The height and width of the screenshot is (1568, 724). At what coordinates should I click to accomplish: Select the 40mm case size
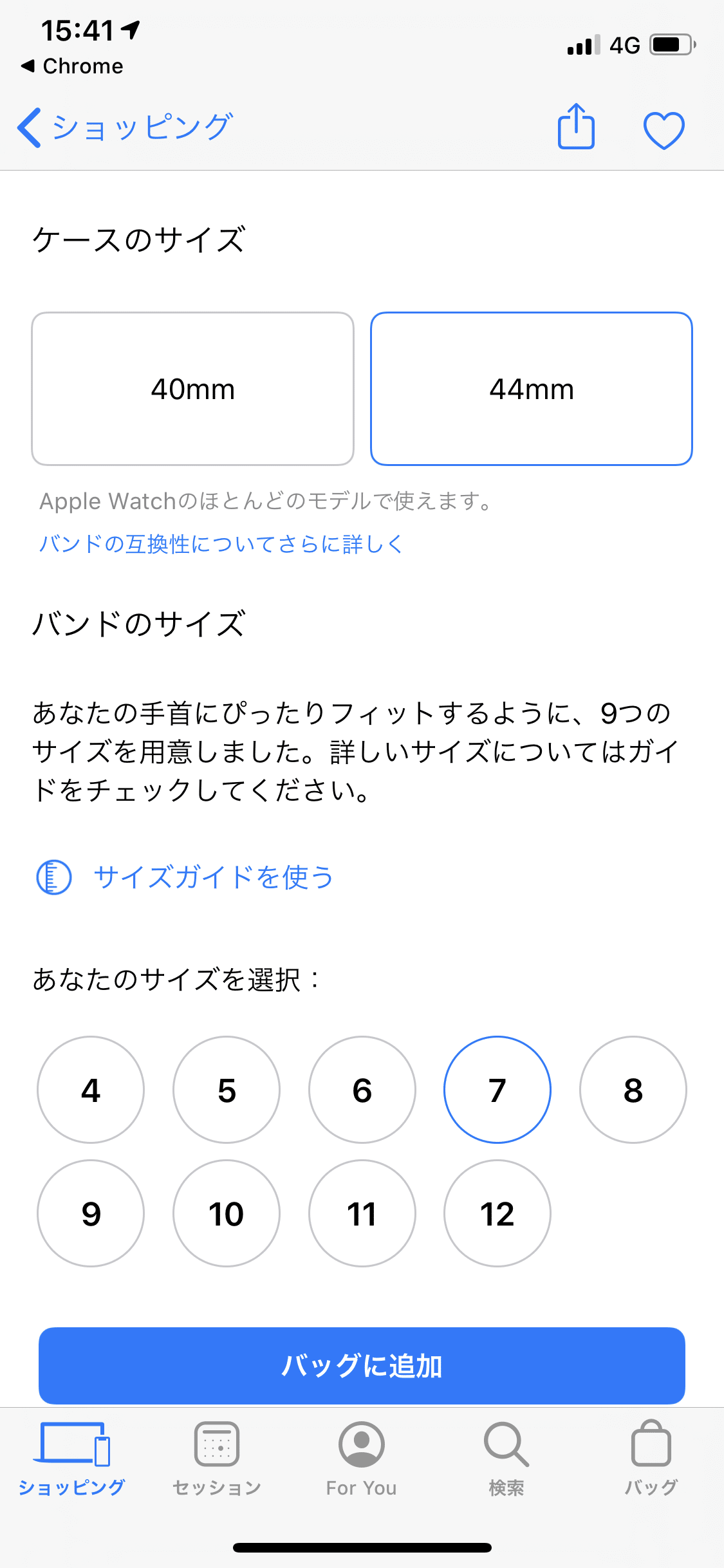pos(193,389)
